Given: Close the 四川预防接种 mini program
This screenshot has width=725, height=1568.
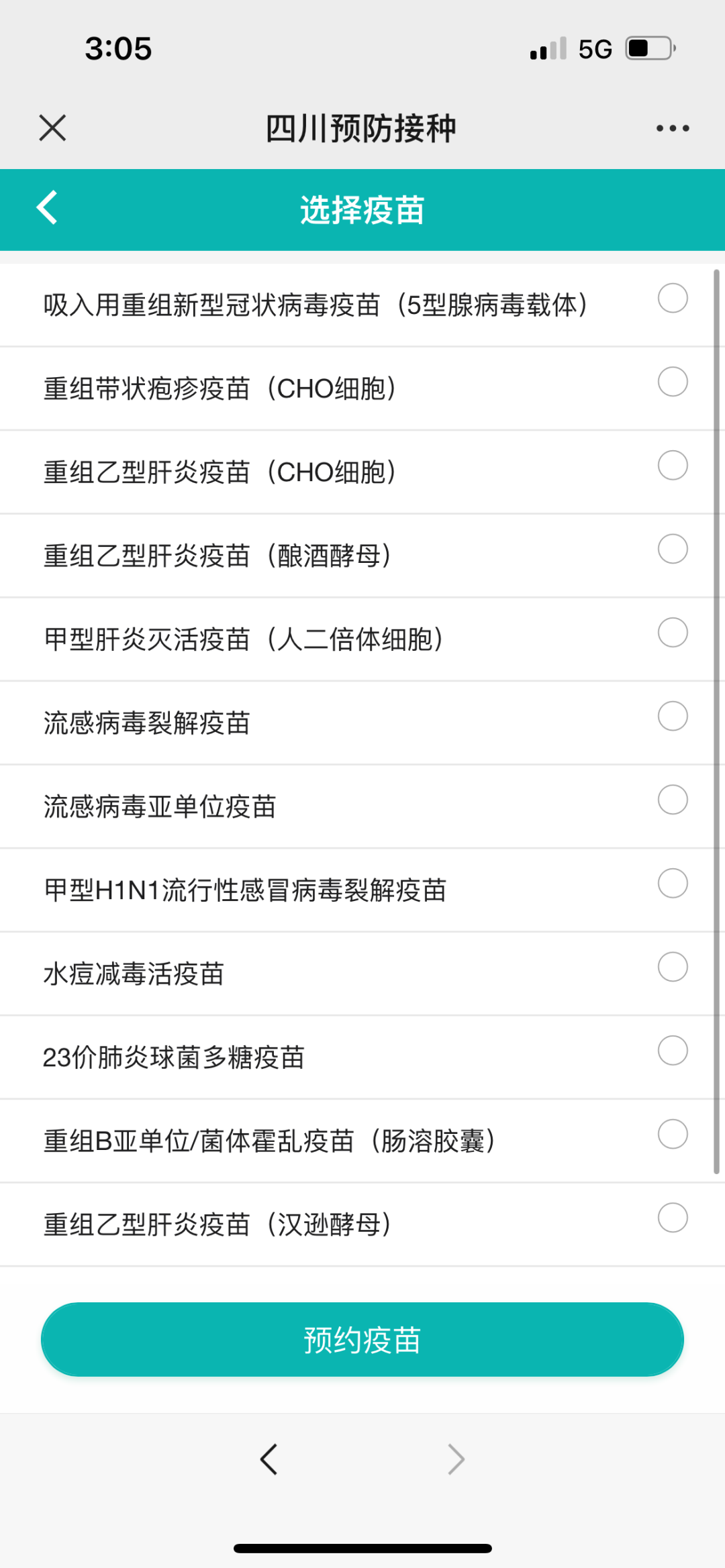Looking at the screenshot, I should point(52,127).
